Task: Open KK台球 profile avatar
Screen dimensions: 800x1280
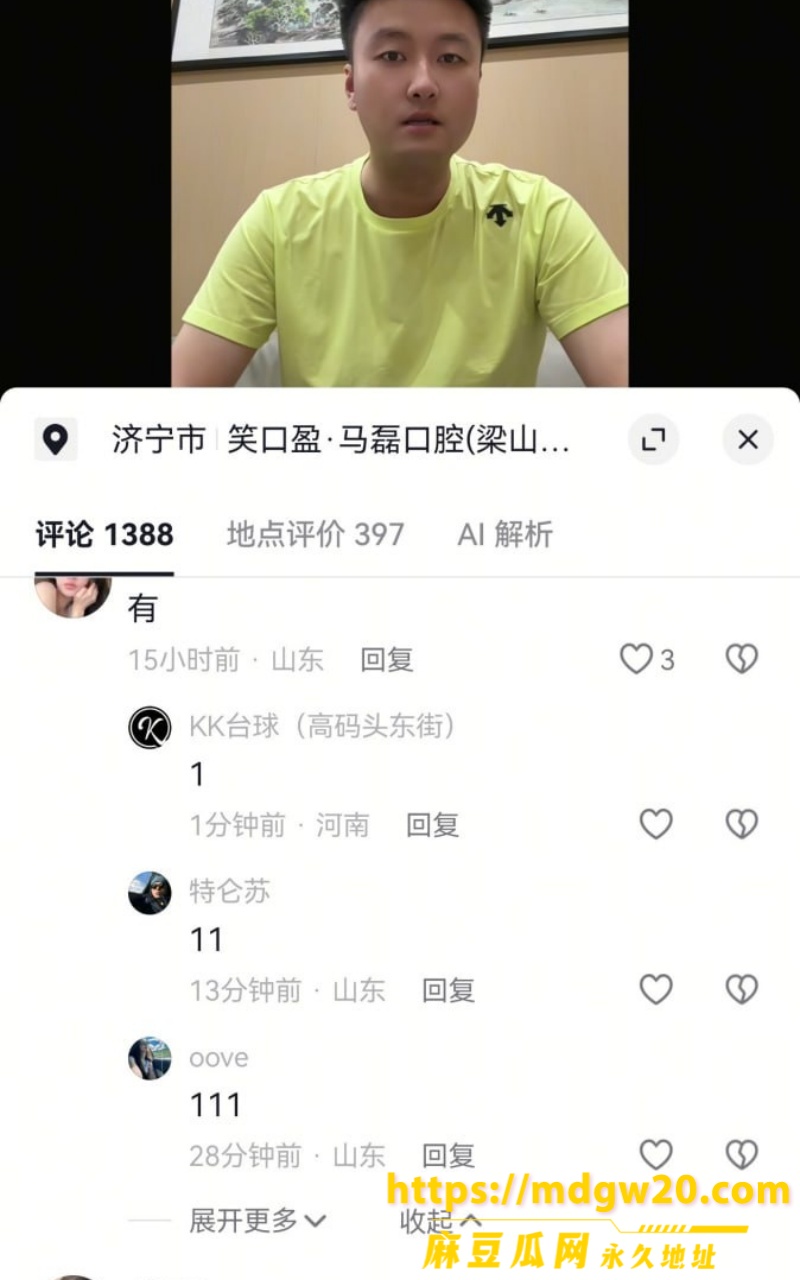Action: coord(150,727)
